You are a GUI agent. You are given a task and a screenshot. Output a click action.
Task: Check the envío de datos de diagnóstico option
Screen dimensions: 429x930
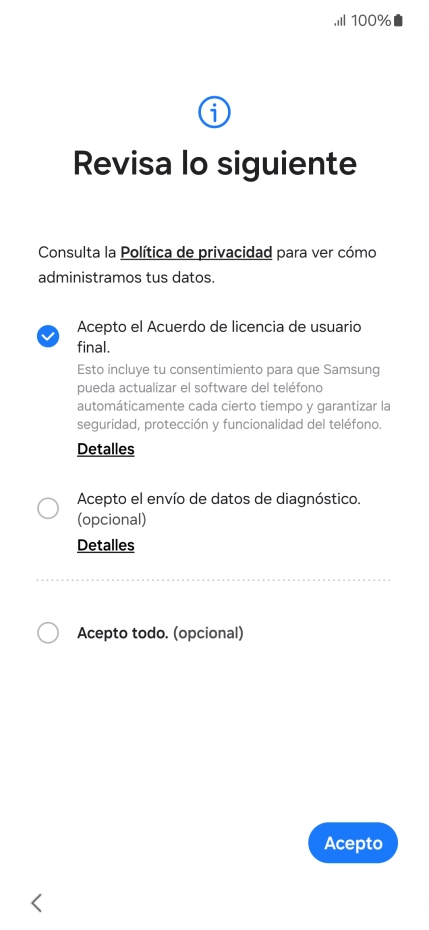click(48, 508)
